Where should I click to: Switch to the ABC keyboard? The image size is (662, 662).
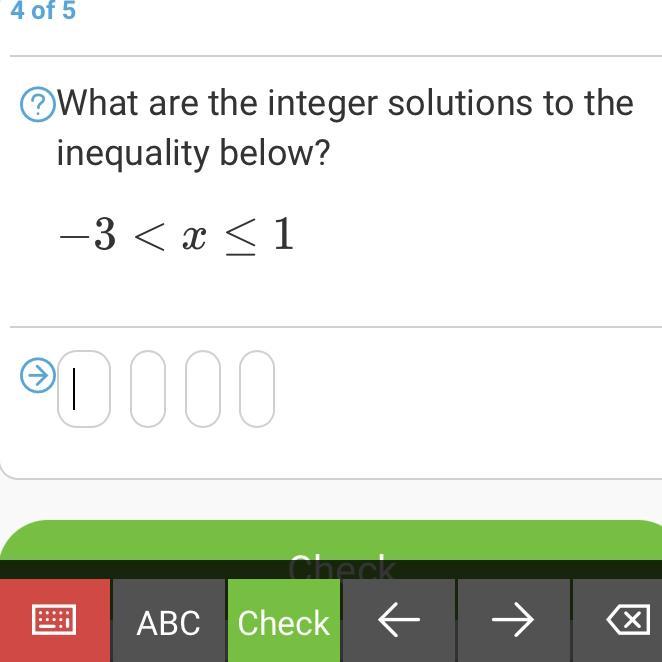coord(168,622)
